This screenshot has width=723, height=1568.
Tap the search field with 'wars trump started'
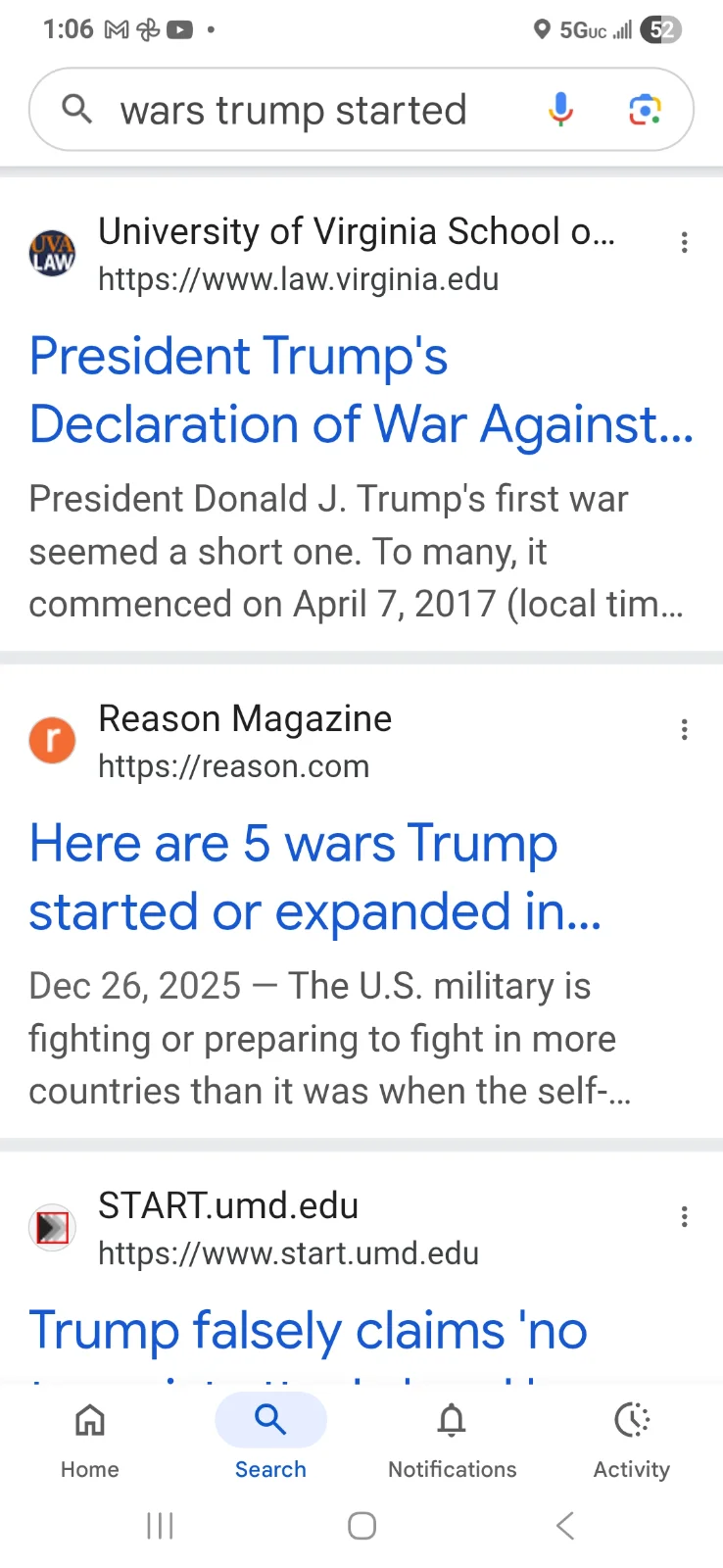point(294,110)
